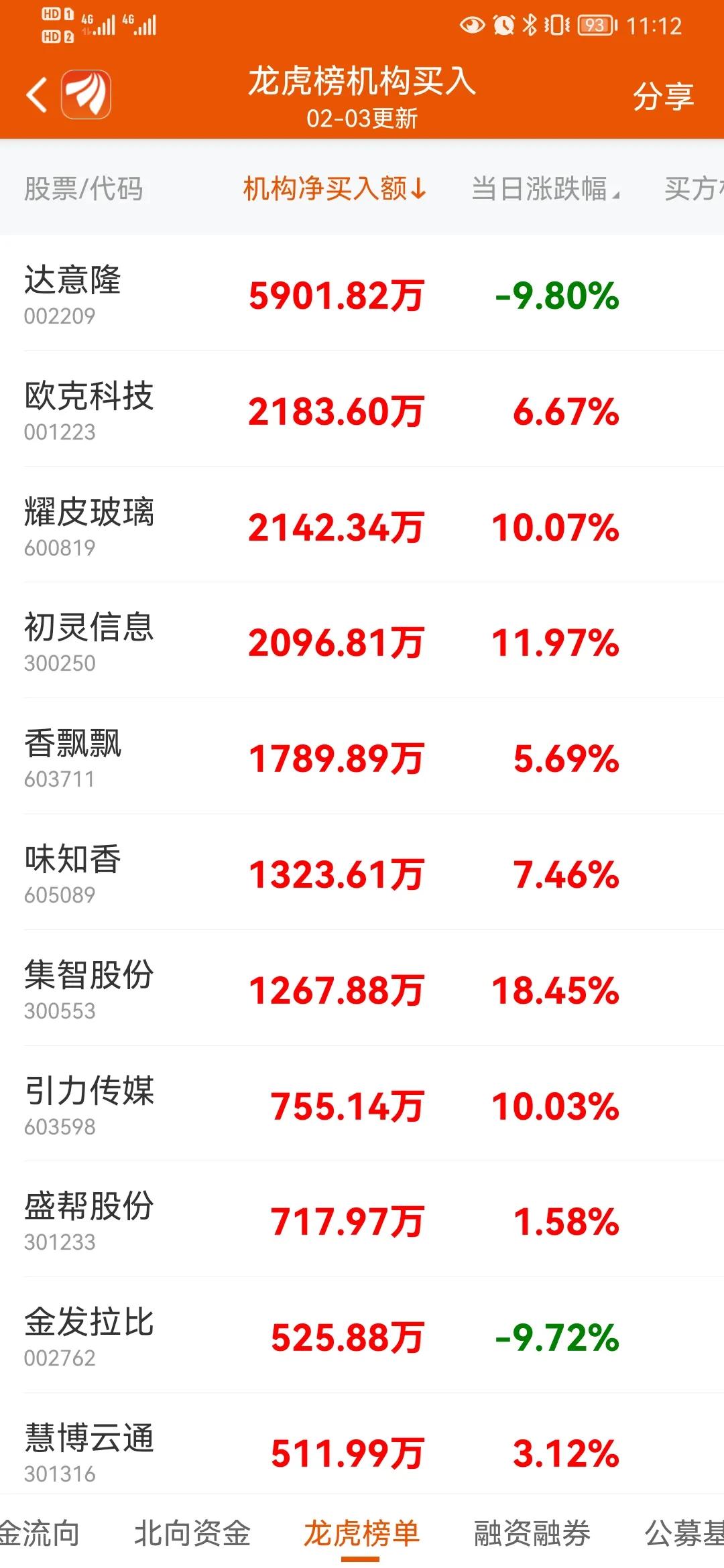724x1568 pixels.
Task: Open 盛帮股份 301233 entry
Action: (362, 1220)
